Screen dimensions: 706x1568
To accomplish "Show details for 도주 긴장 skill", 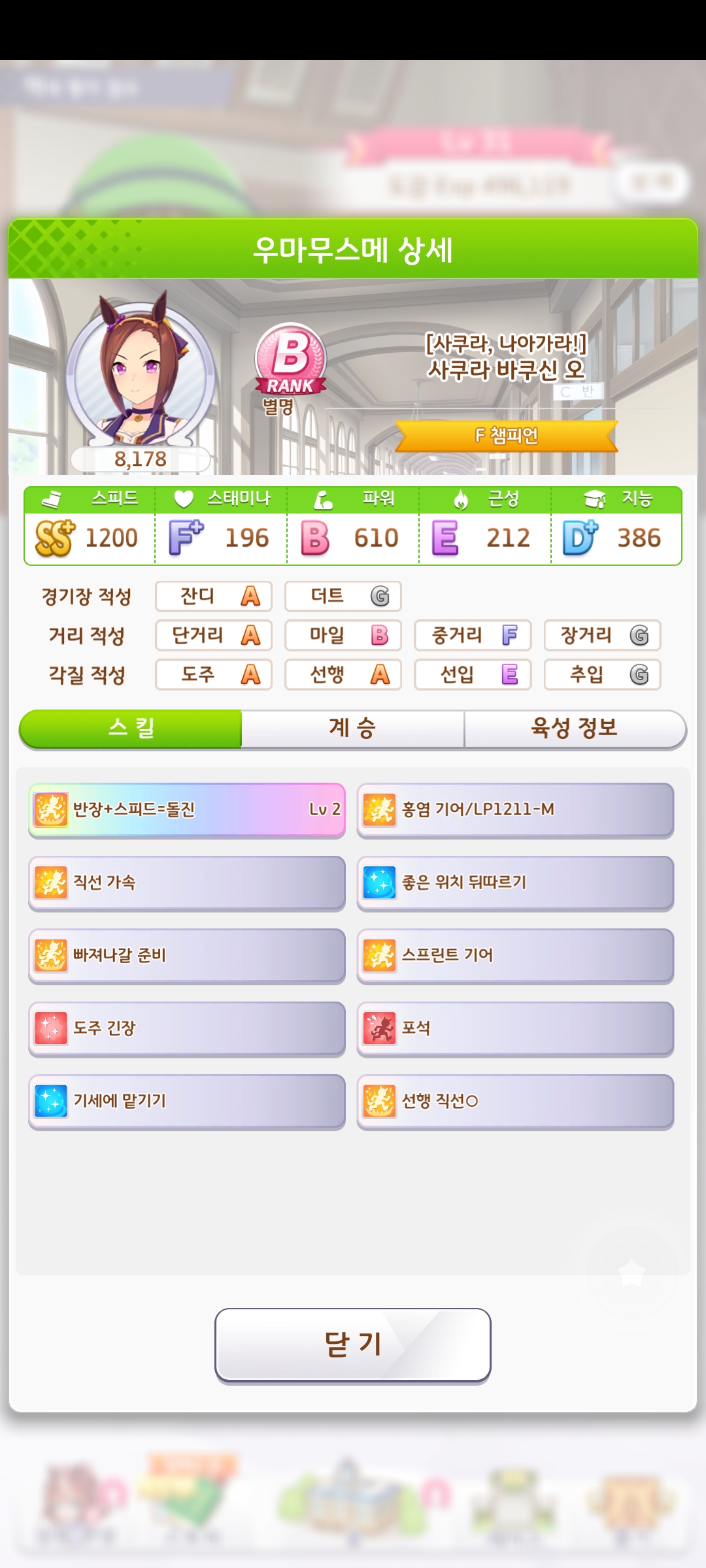I will [x=186, y=1028].
